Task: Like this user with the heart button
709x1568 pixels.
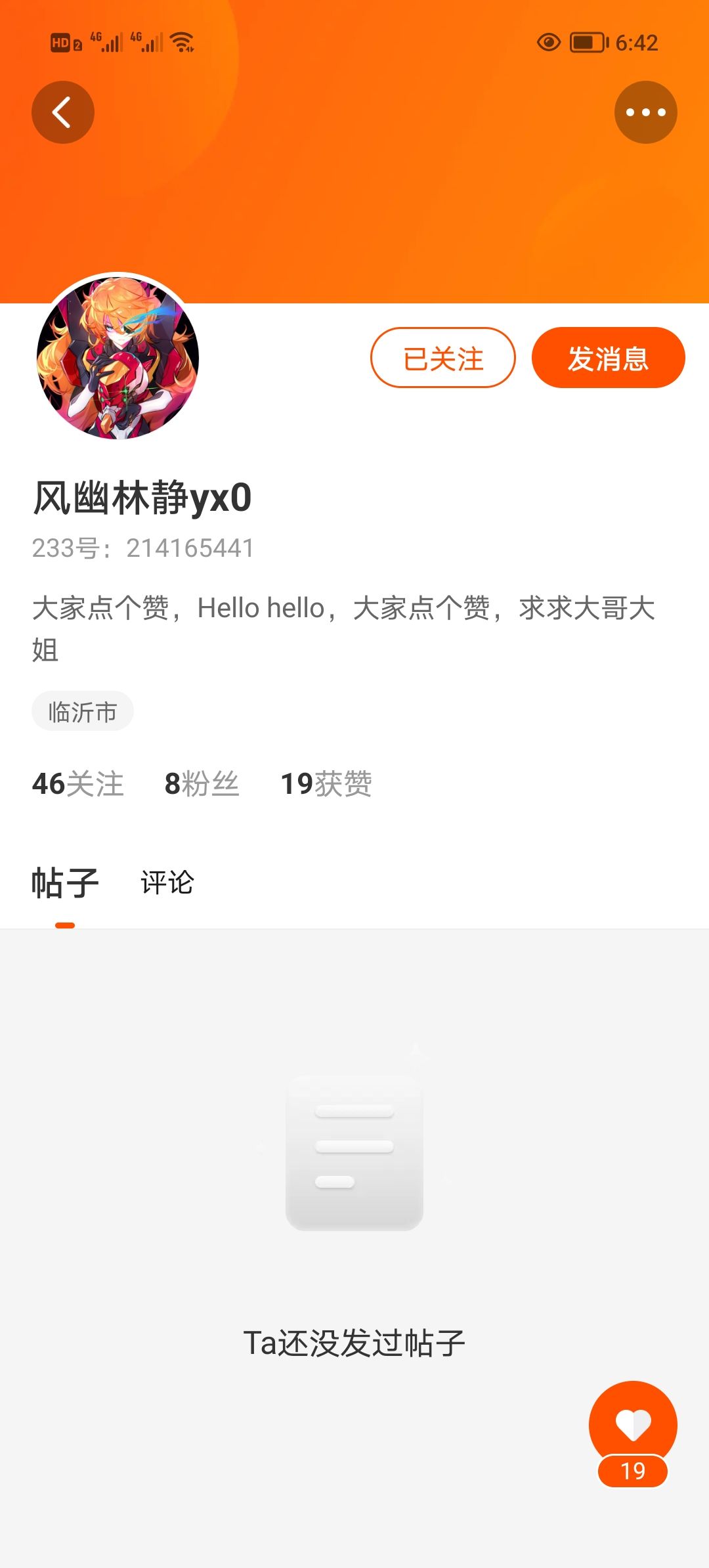Action: point(632,1425)
